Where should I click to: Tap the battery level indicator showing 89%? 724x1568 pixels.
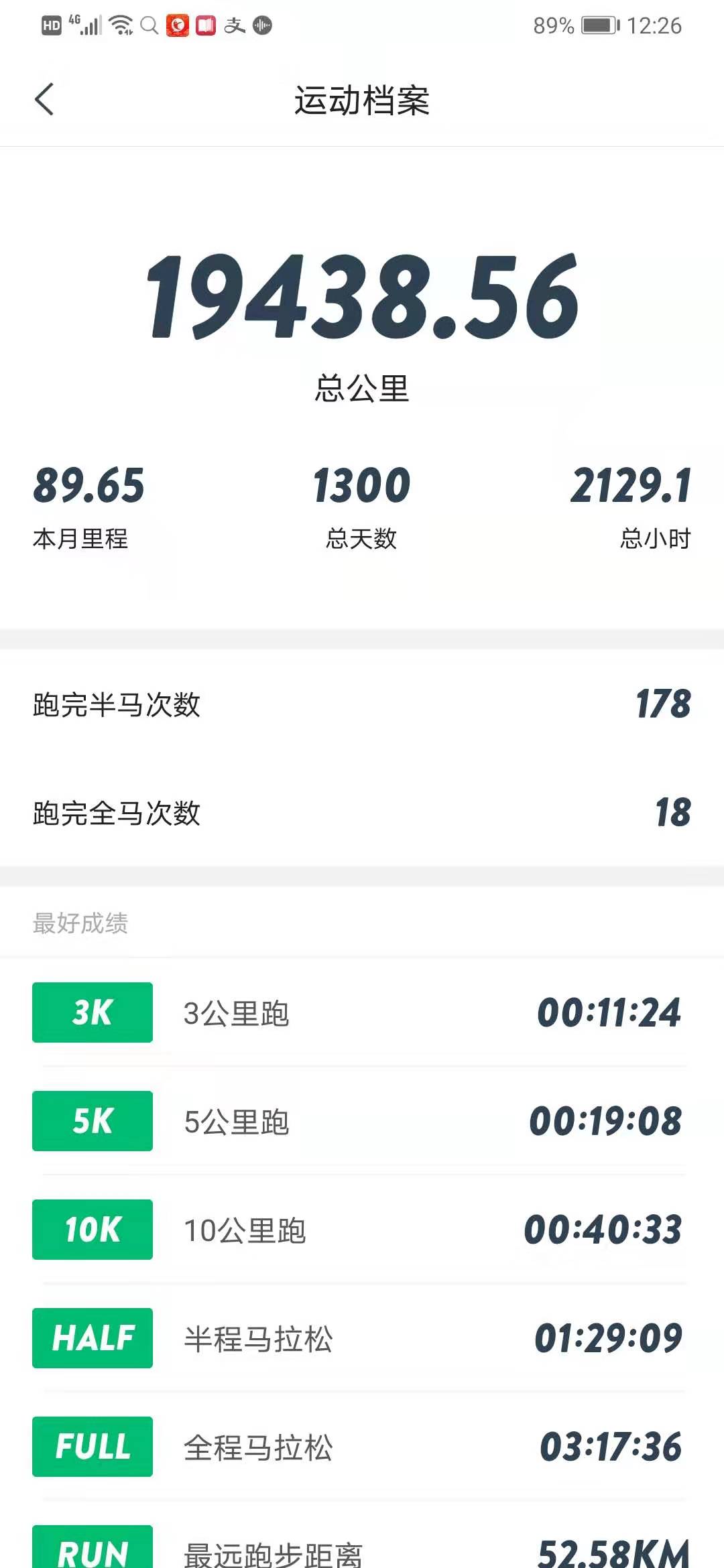click(x=554, y=27)
